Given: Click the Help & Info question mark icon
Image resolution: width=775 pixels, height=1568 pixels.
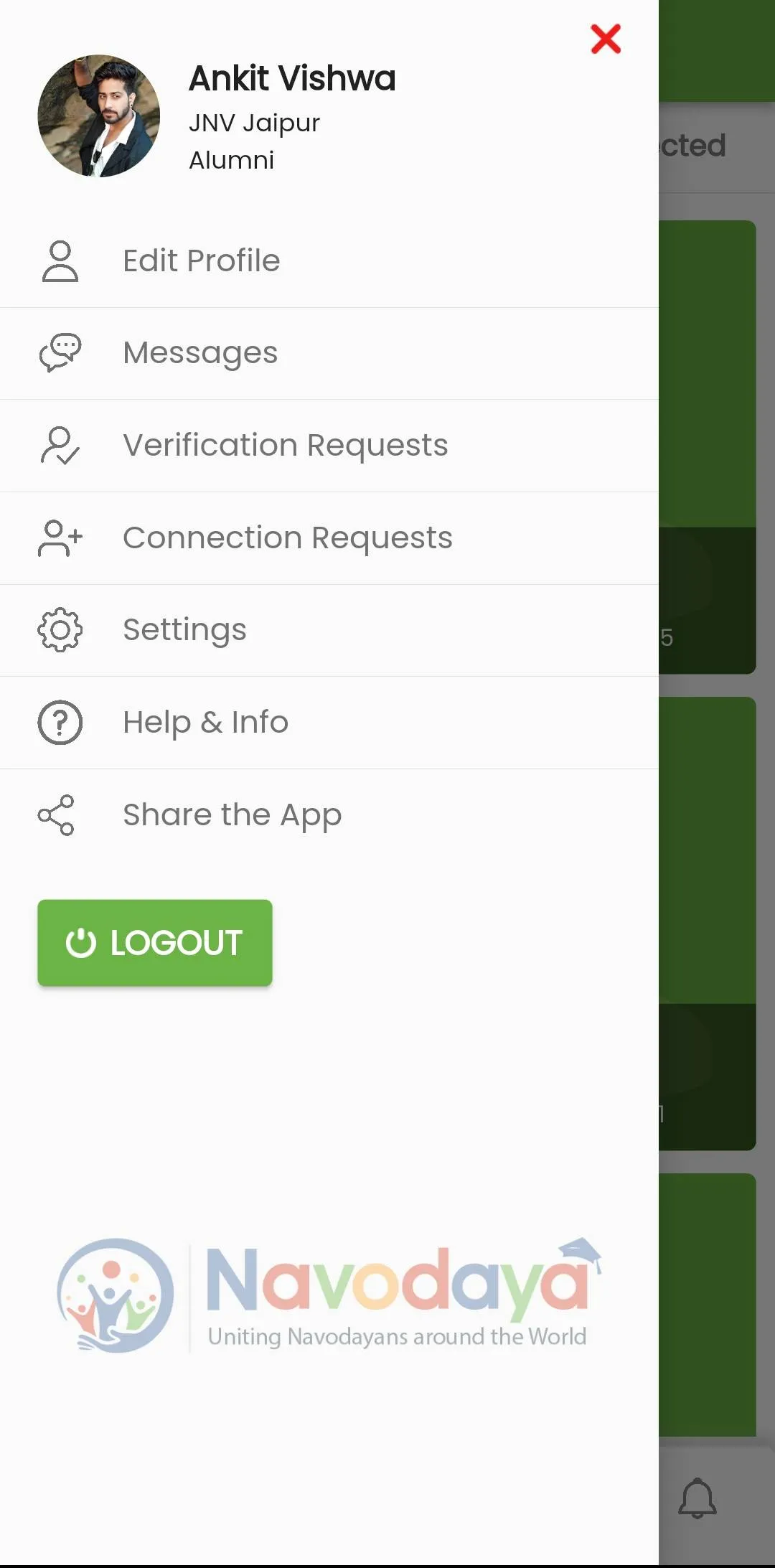Looking at the screenshot, I should point(61,723).
